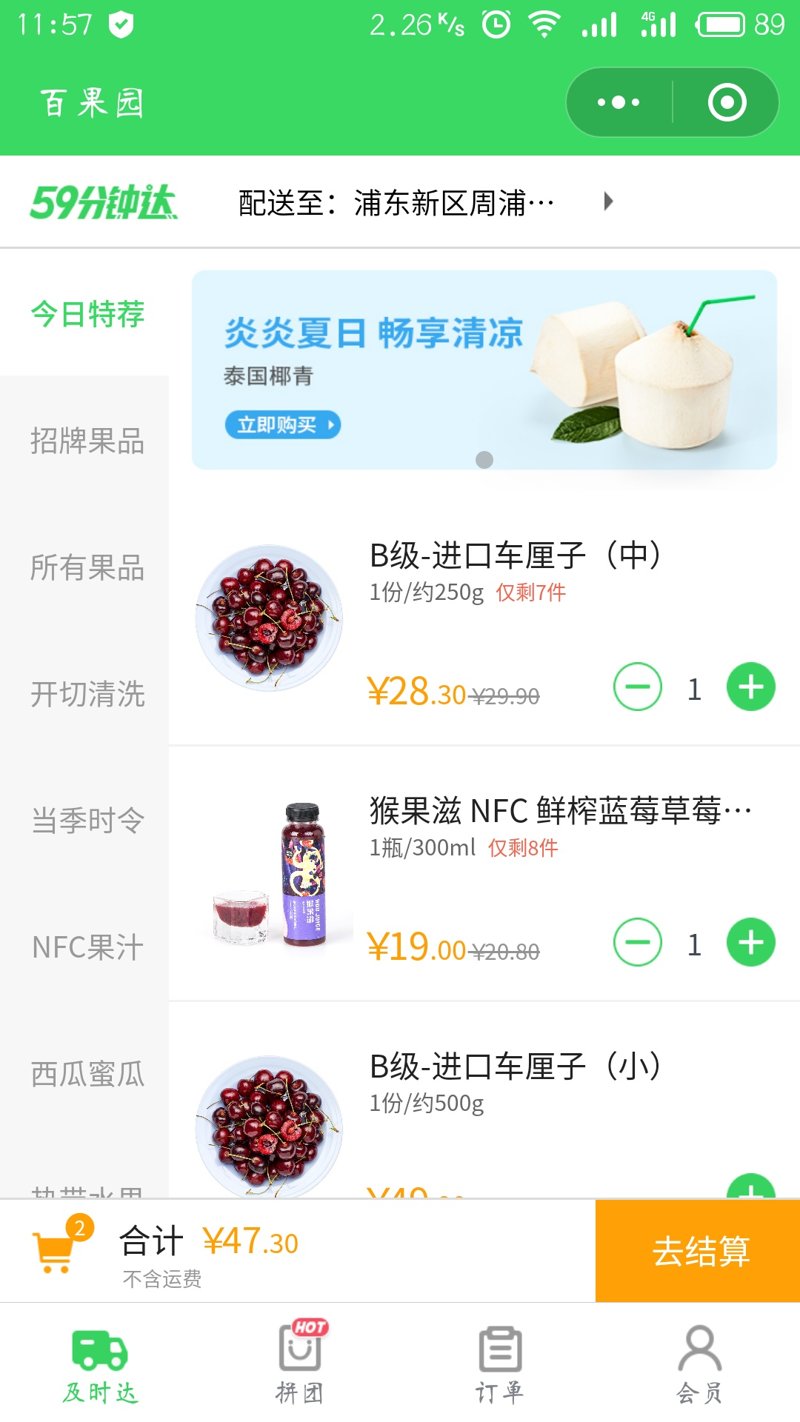Close the mini program with the circle icon

[x=727, y=102]
